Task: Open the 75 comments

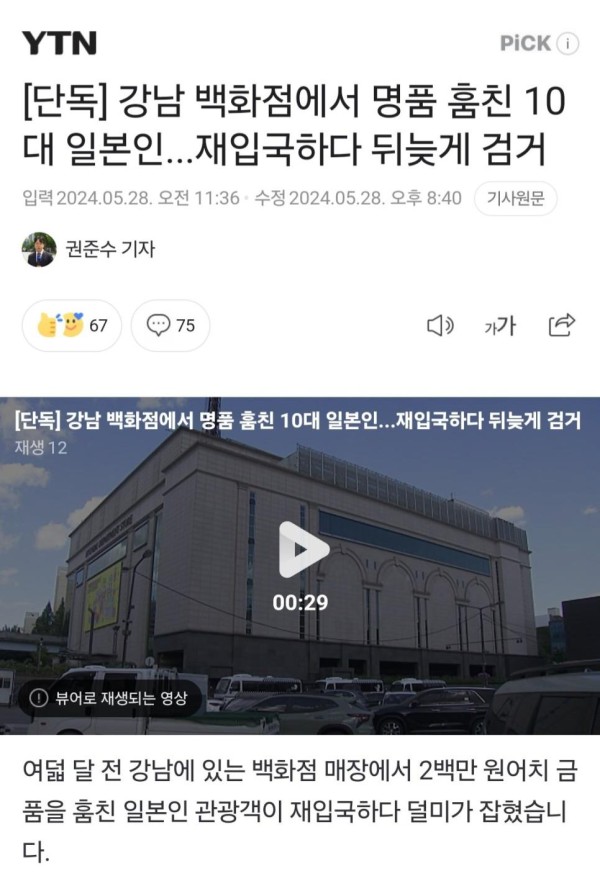Action: click(x=170, y=326)
